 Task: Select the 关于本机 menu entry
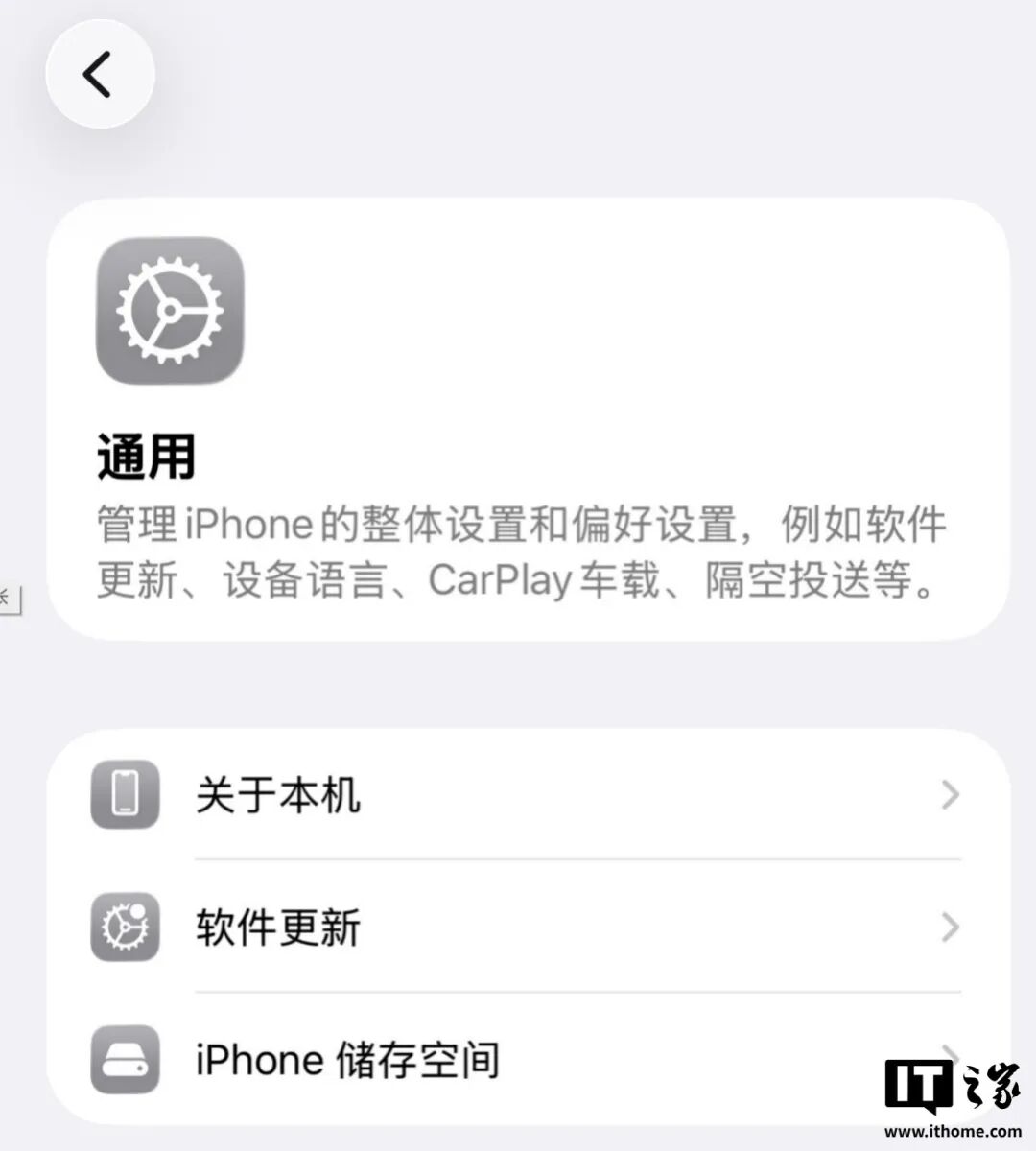[278, 794]
